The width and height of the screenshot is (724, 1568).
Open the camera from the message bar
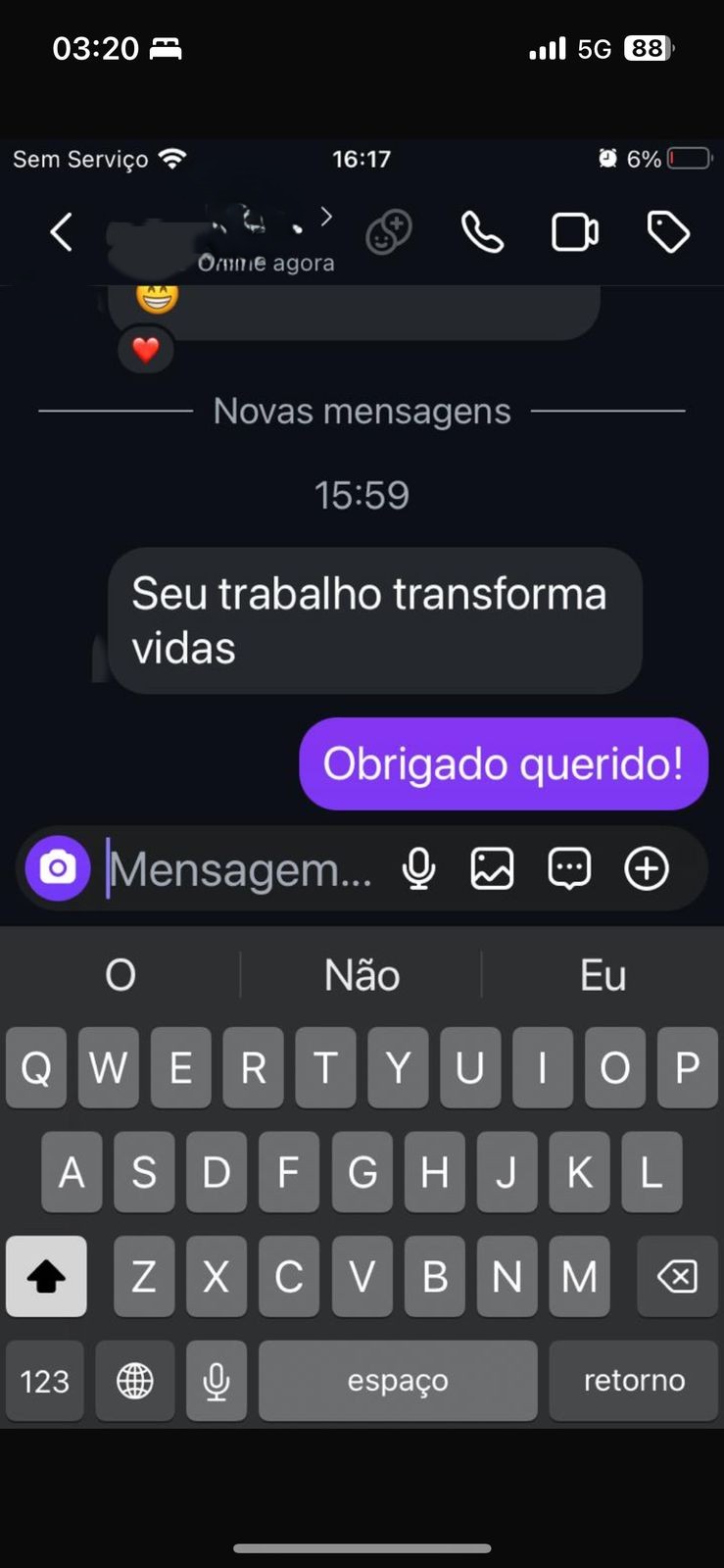coord(58,868)
